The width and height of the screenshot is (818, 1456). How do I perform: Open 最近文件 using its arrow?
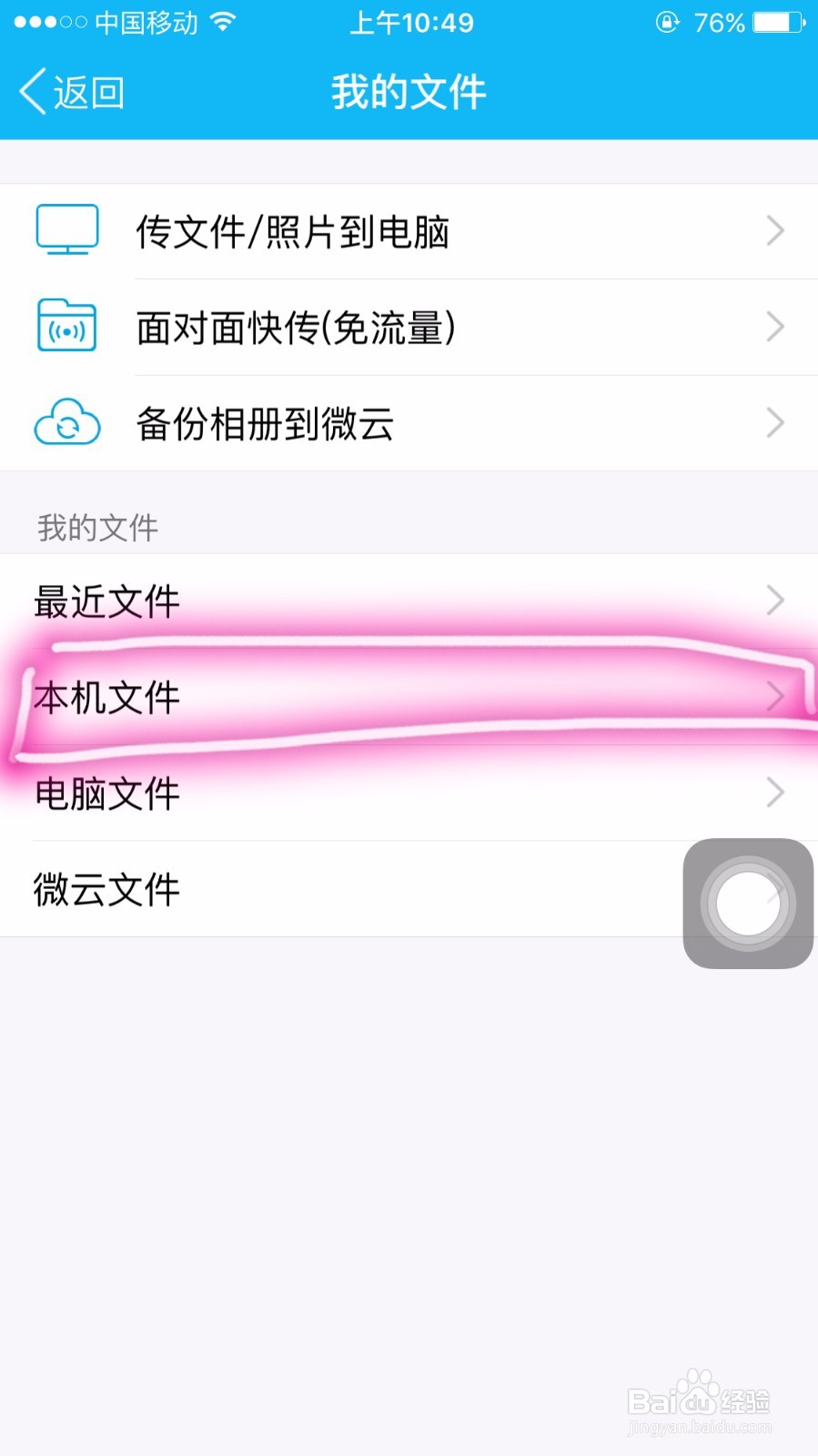pyautogui.click(x=774, y=601)
